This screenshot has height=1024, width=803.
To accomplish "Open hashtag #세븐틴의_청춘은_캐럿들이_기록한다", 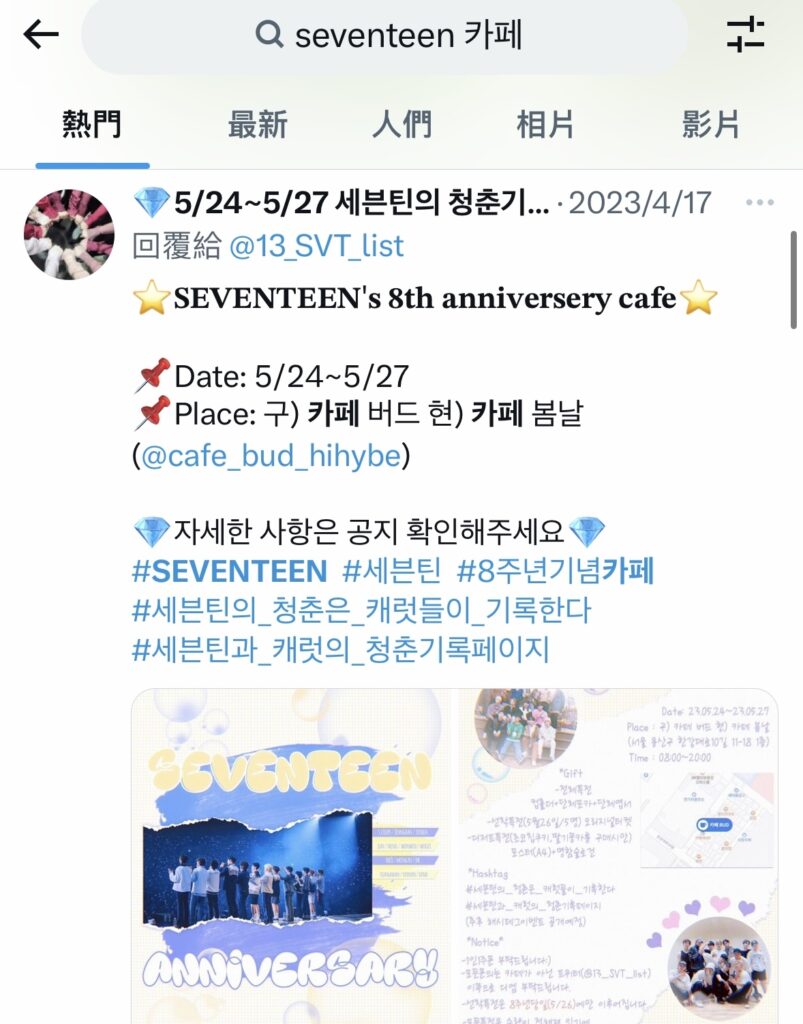I will tap(362, 610).
